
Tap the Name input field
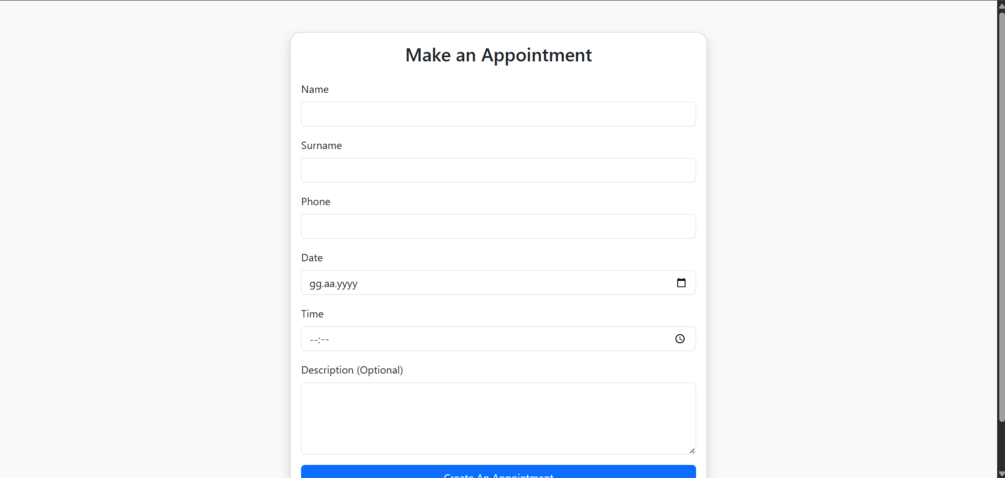pos(498,114)
